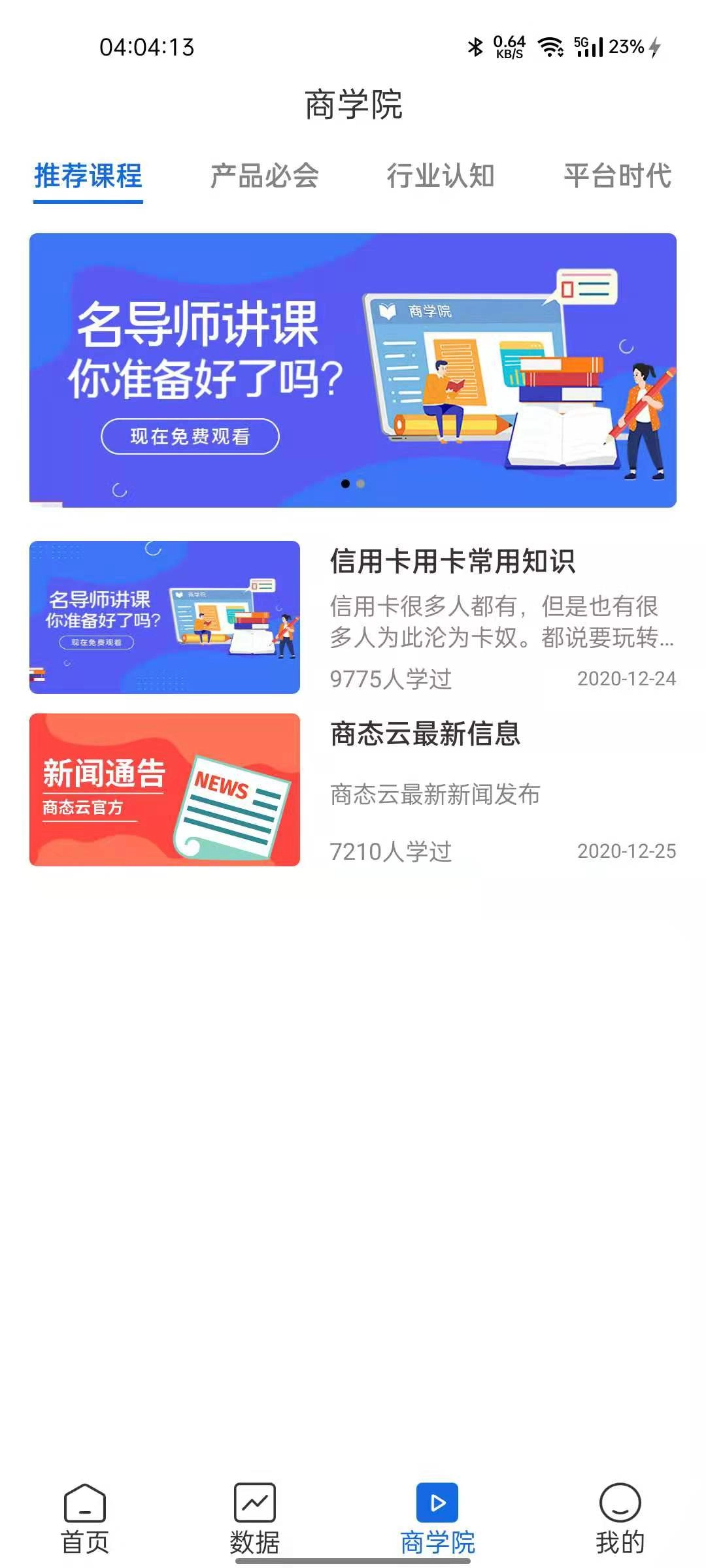Tap the 现在免费观看 button on the banner

click(x=190, y=436)
